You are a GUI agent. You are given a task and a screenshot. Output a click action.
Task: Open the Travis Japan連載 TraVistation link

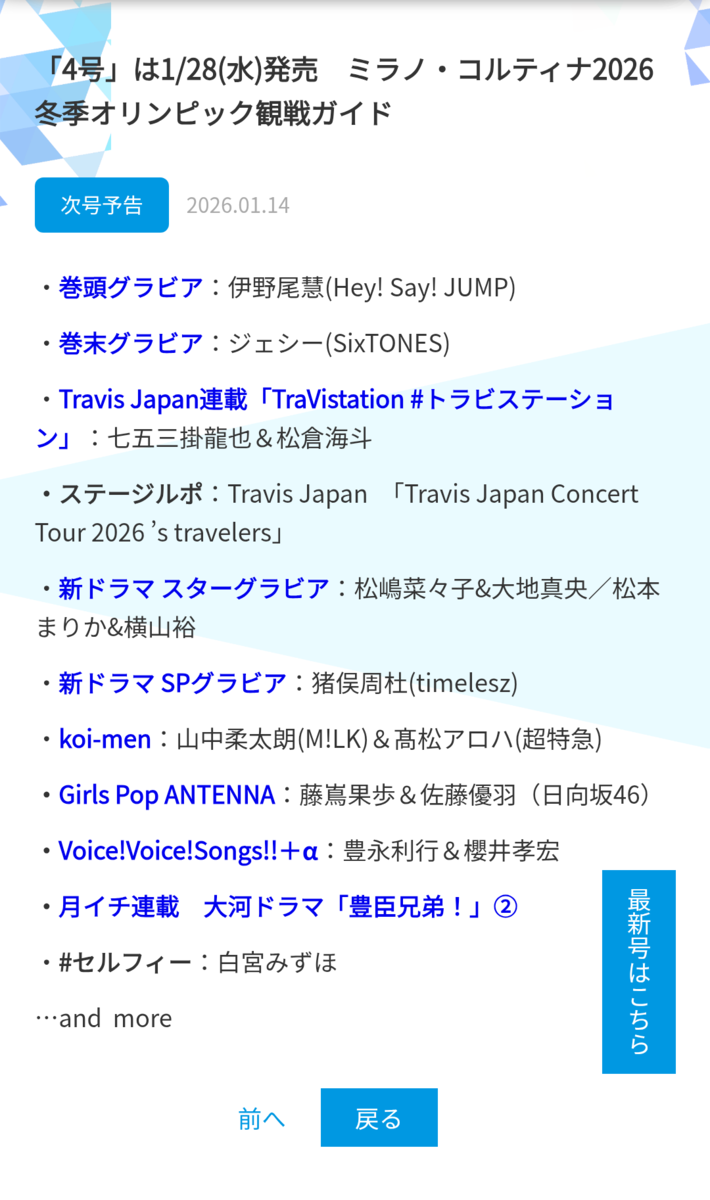click(326, 418)
